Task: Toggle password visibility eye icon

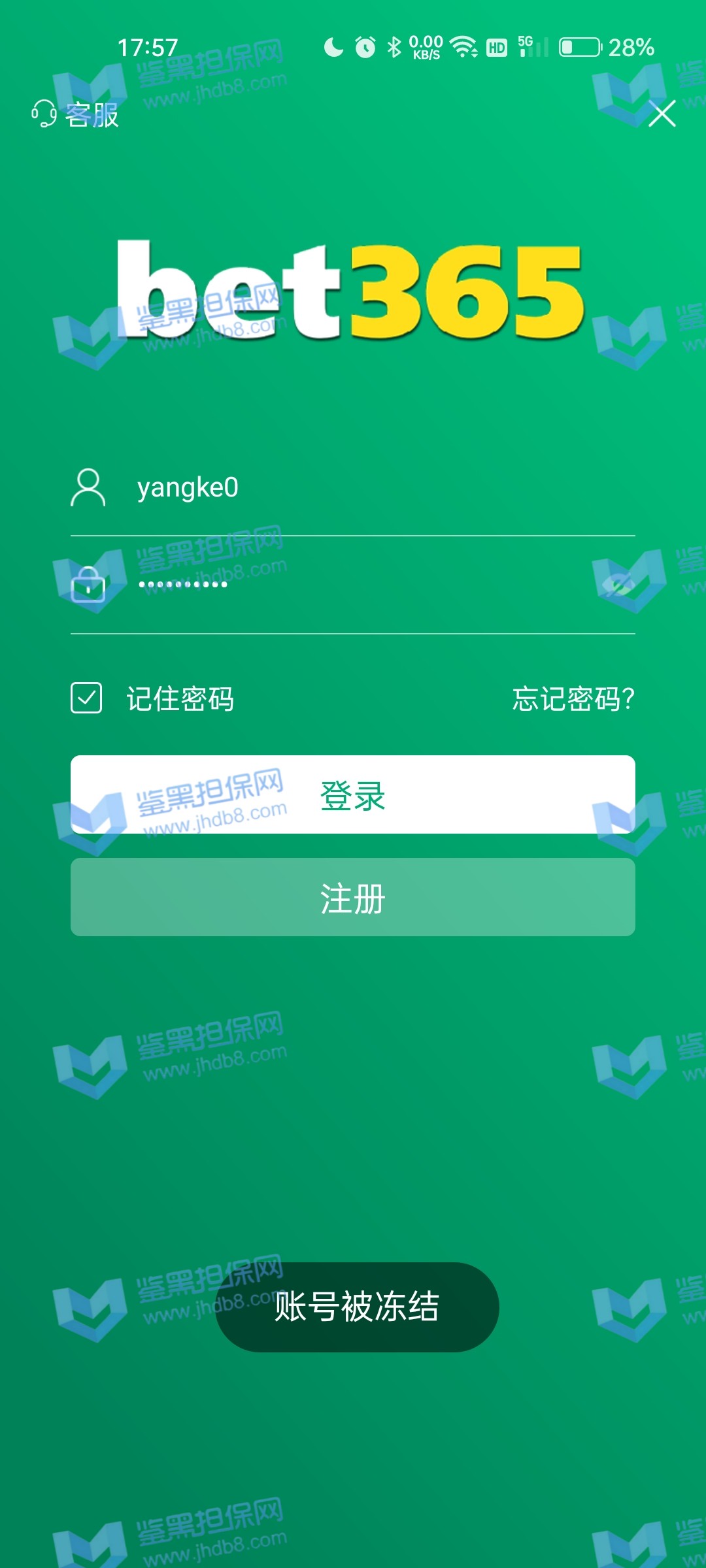Action: tap(619, 584)
